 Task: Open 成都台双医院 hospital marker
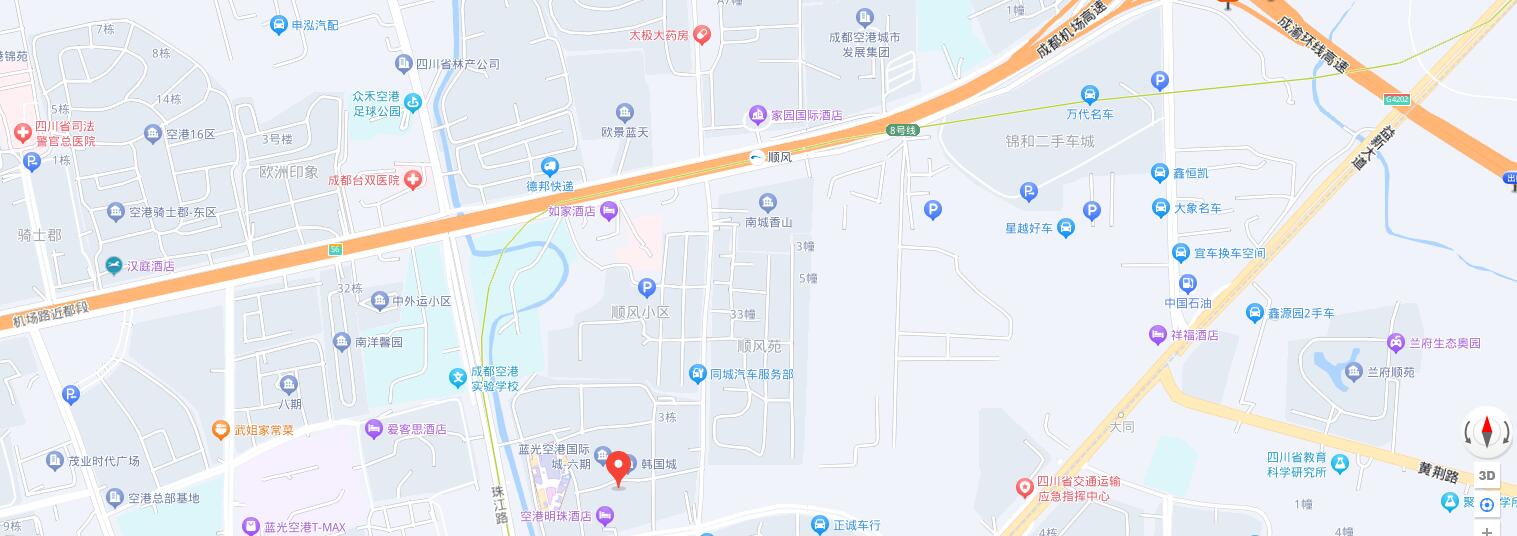pos(412,179)
